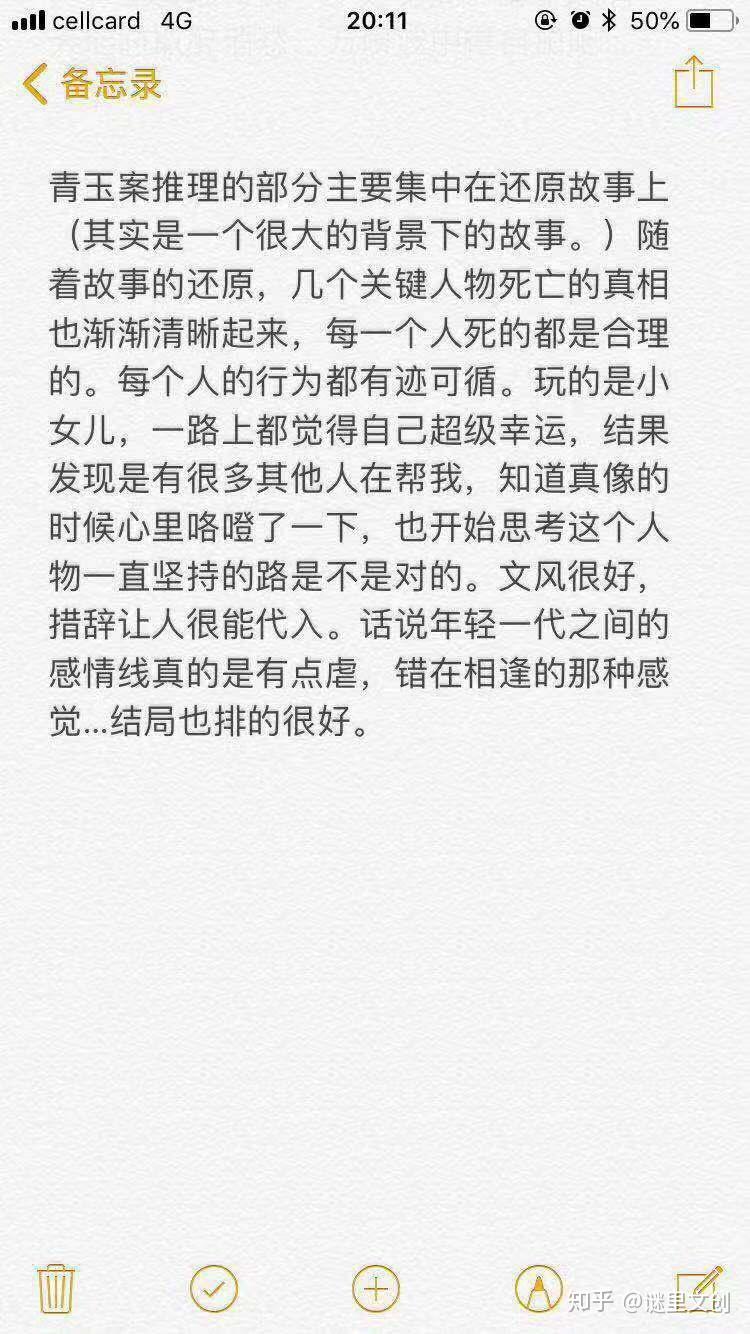Go back to the 备忘录 list

point(92,84)
